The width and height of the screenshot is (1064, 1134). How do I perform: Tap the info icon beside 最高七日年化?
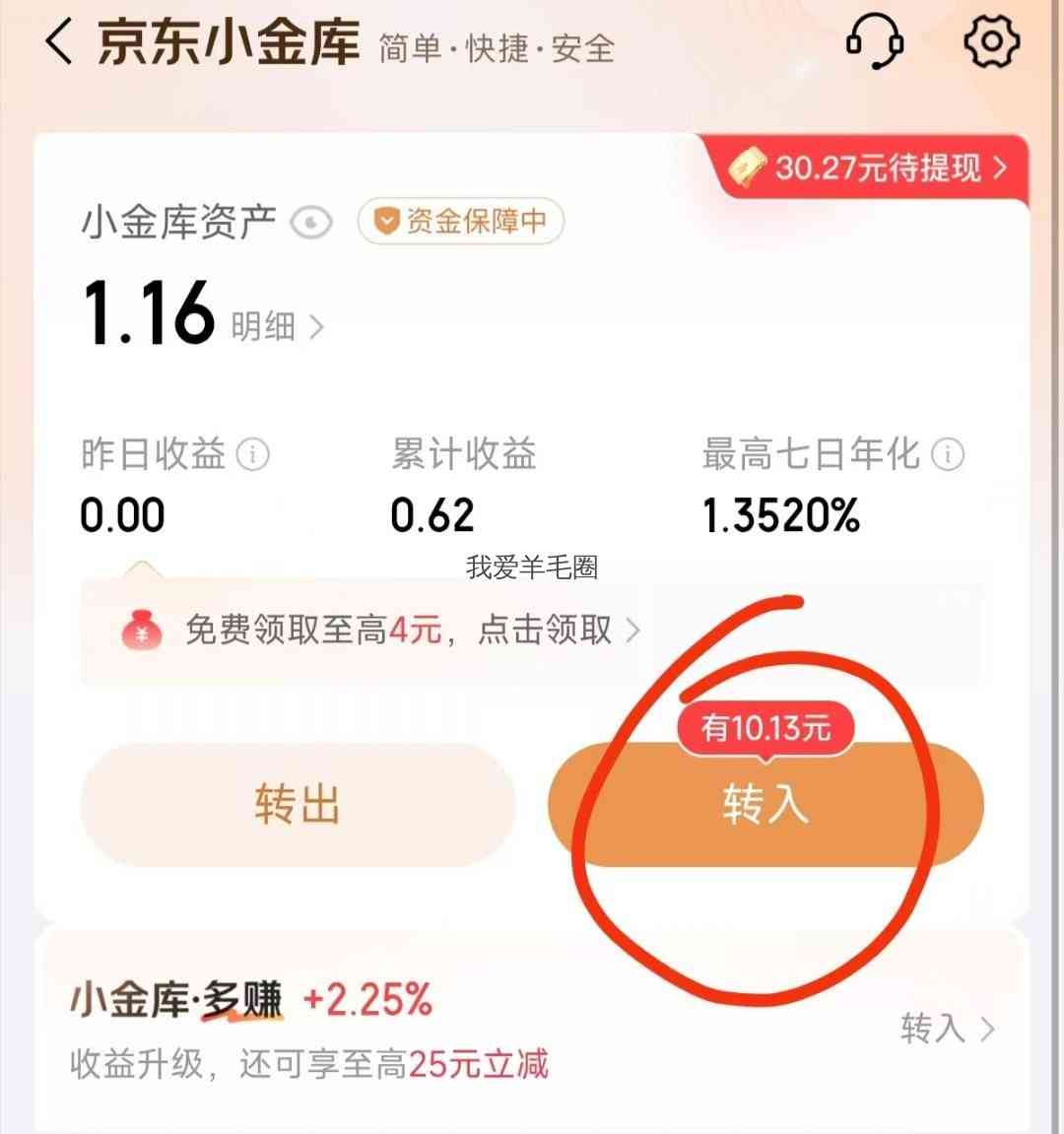coord(947,455)
